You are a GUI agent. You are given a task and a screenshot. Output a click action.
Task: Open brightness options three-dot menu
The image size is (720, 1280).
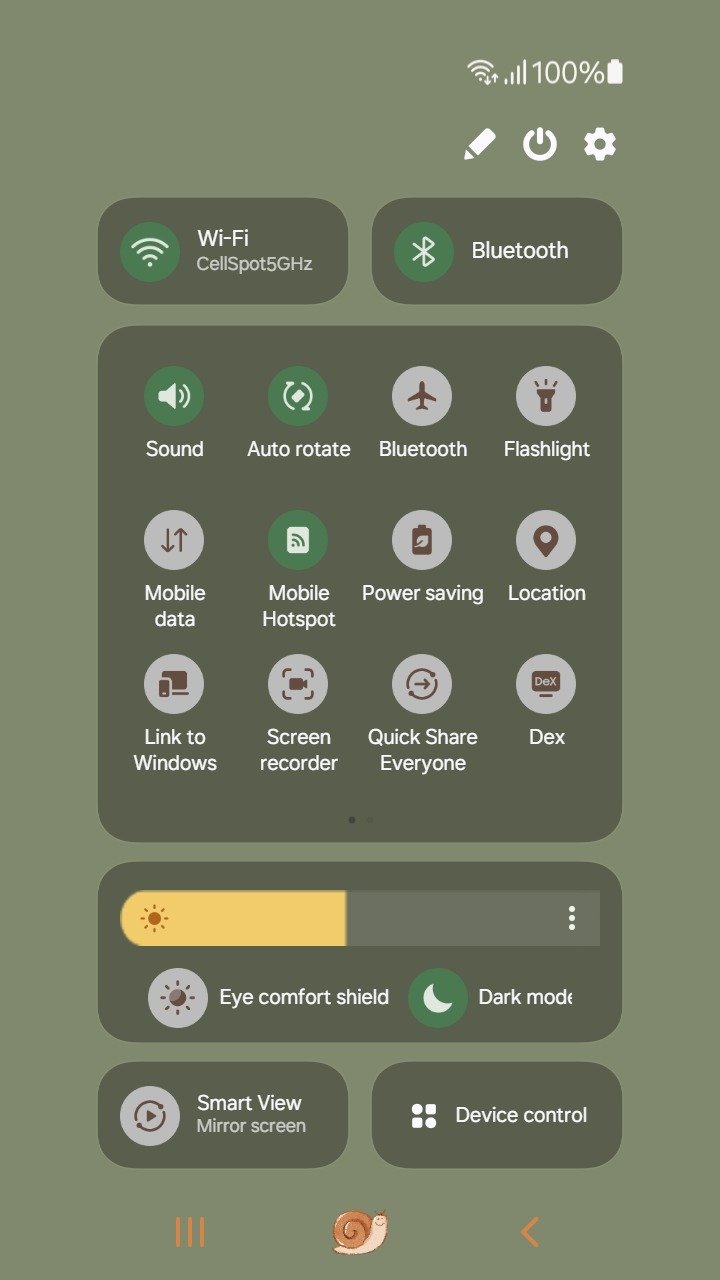[572, 918]
